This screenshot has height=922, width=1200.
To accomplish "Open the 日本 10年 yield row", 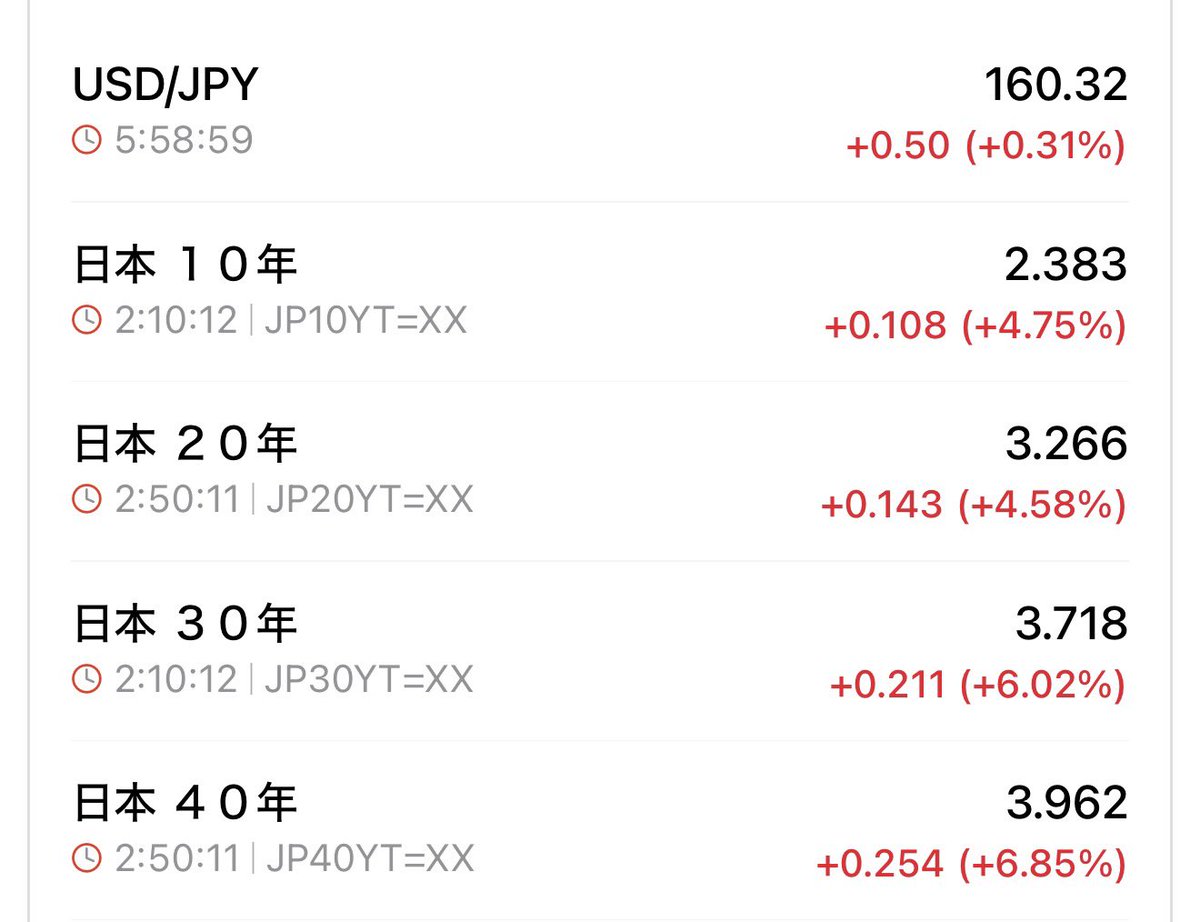I will tap(600, 291).
